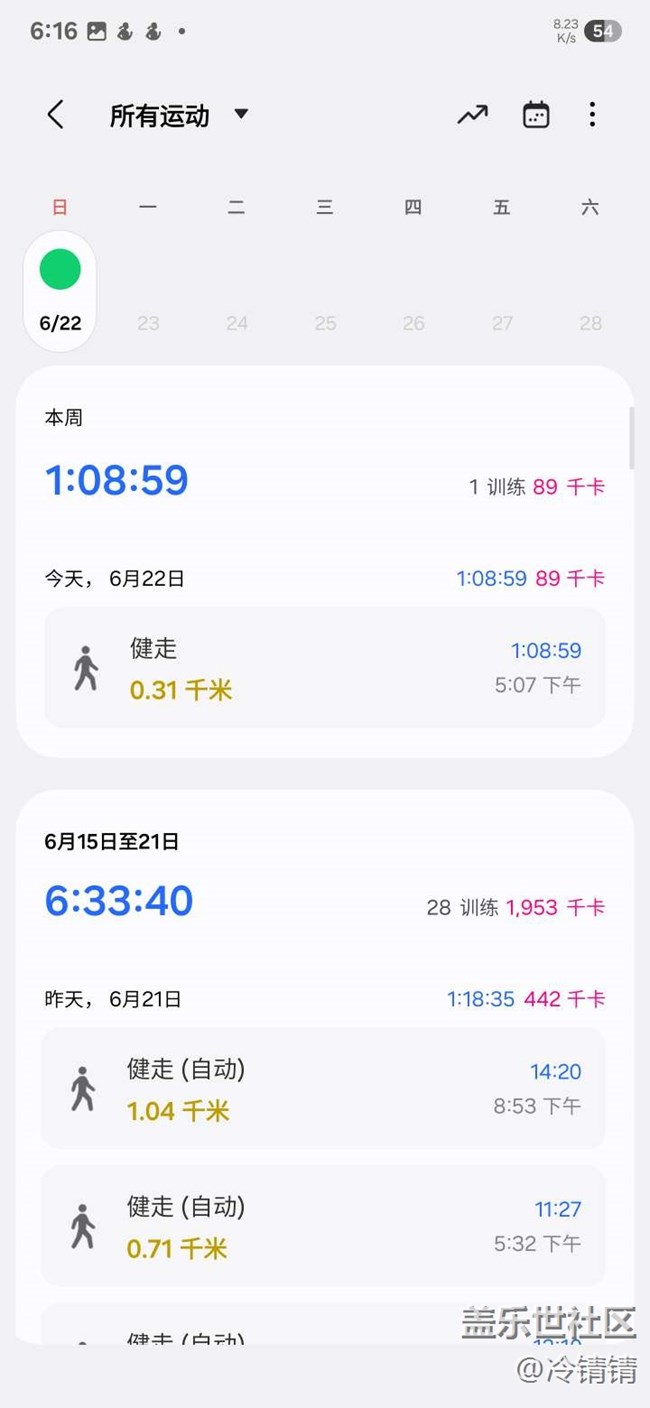Open the trends chart icon
This screenshot has width=650, height=1408.
[x=473, y=115]
